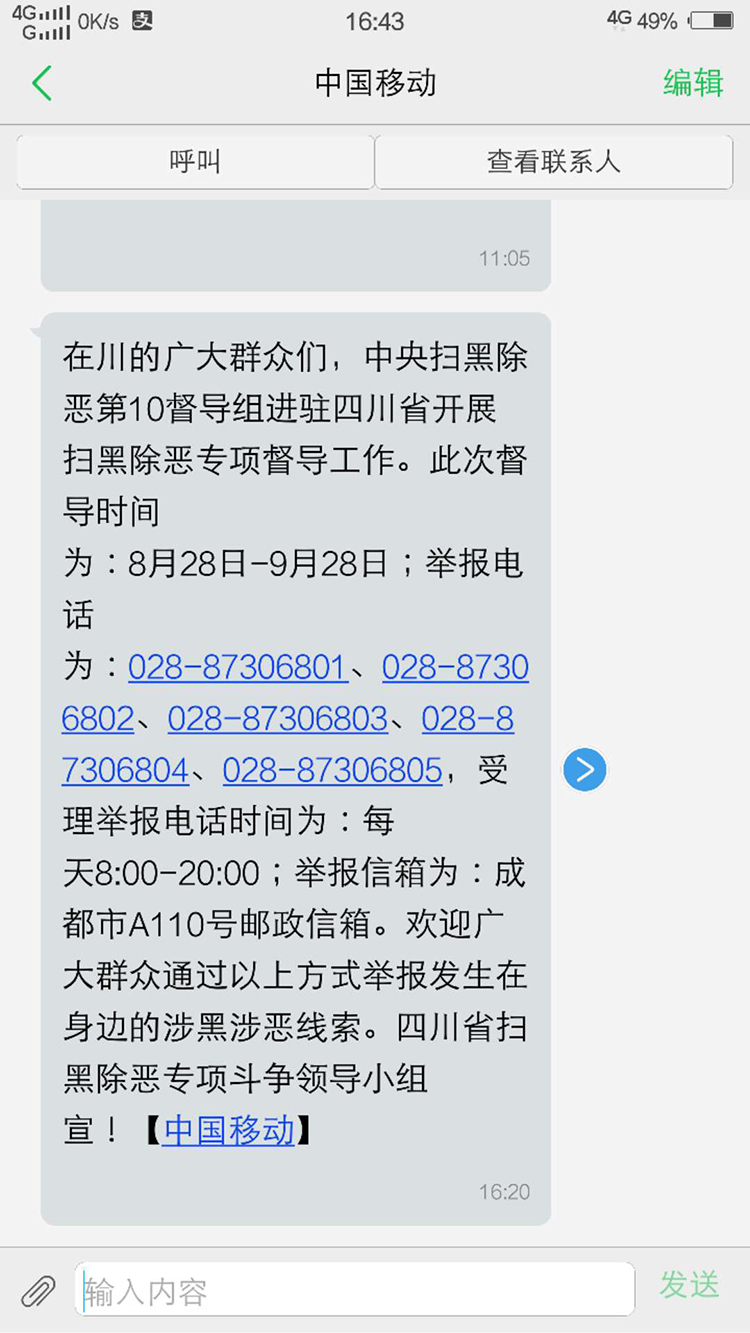Dial the linked number 028-87306801
Screen dimensions: 750x1333
[x=237, y=668]
